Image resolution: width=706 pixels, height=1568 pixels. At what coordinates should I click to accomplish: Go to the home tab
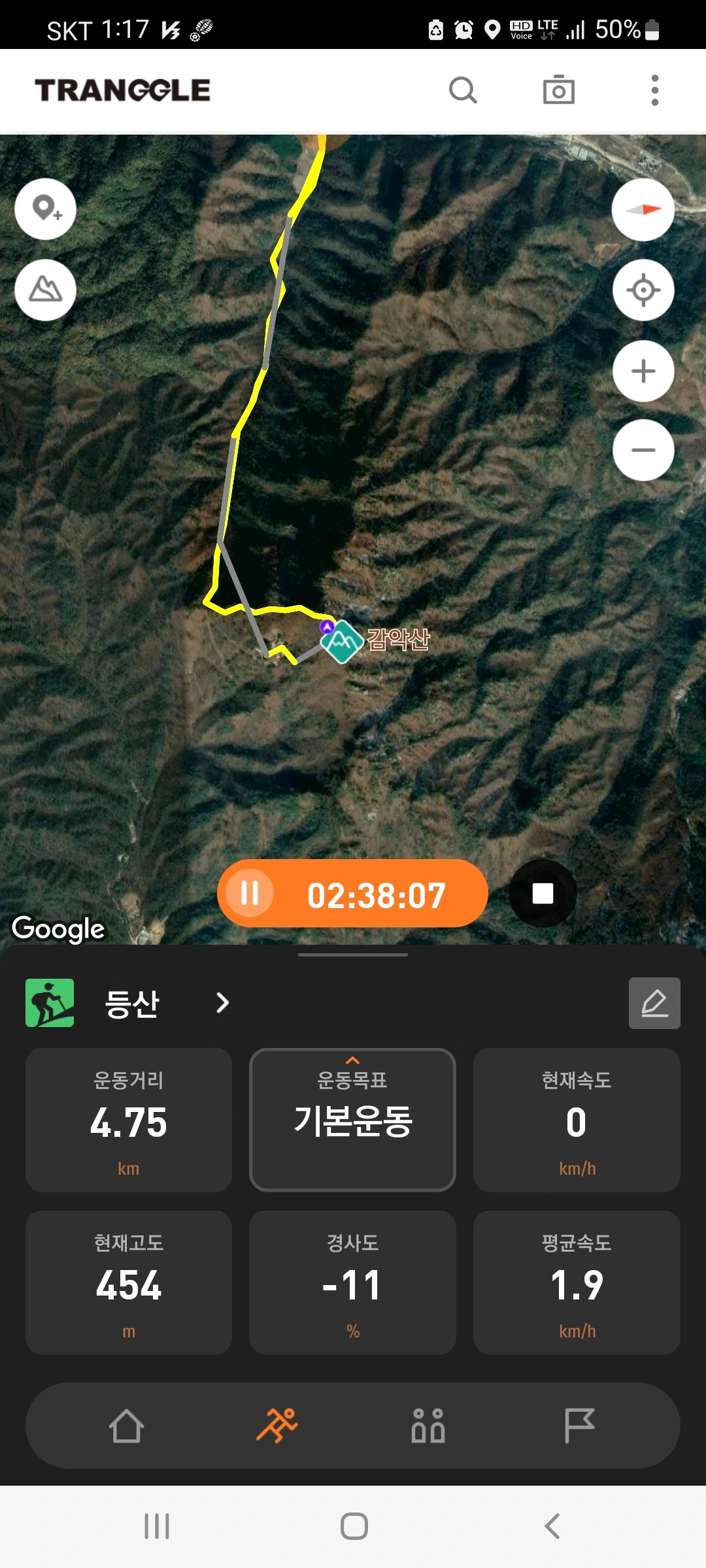click(126, 1426)
